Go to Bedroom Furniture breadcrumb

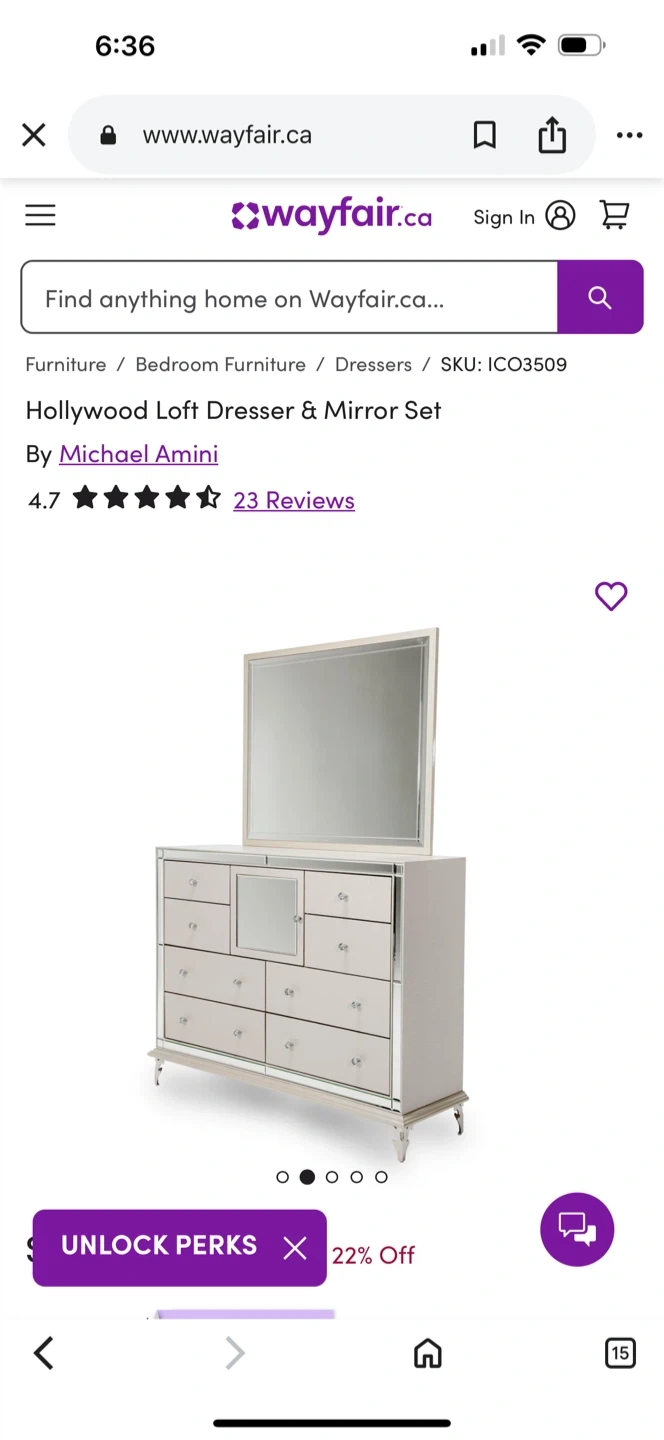220,365
